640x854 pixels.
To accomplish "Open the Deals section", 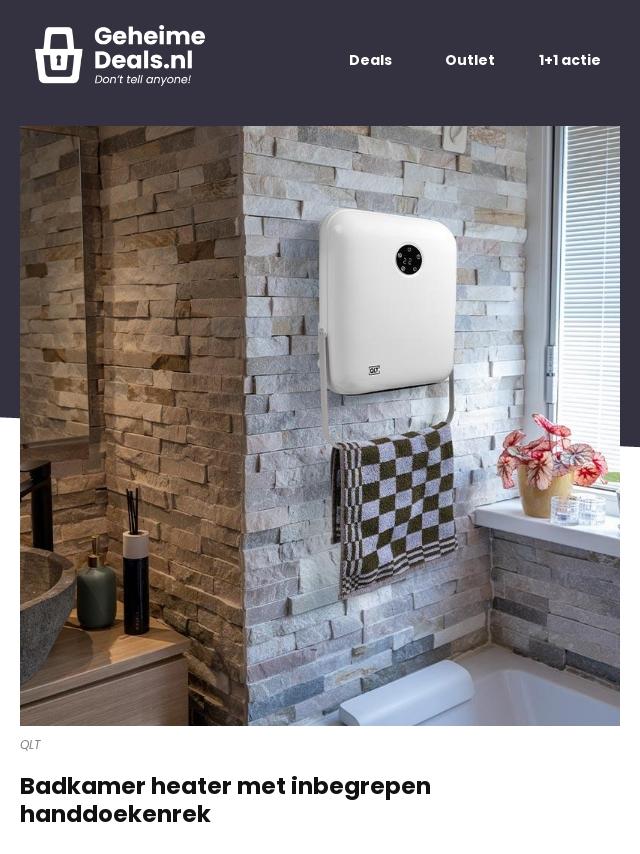I will (x=370, y=60).
